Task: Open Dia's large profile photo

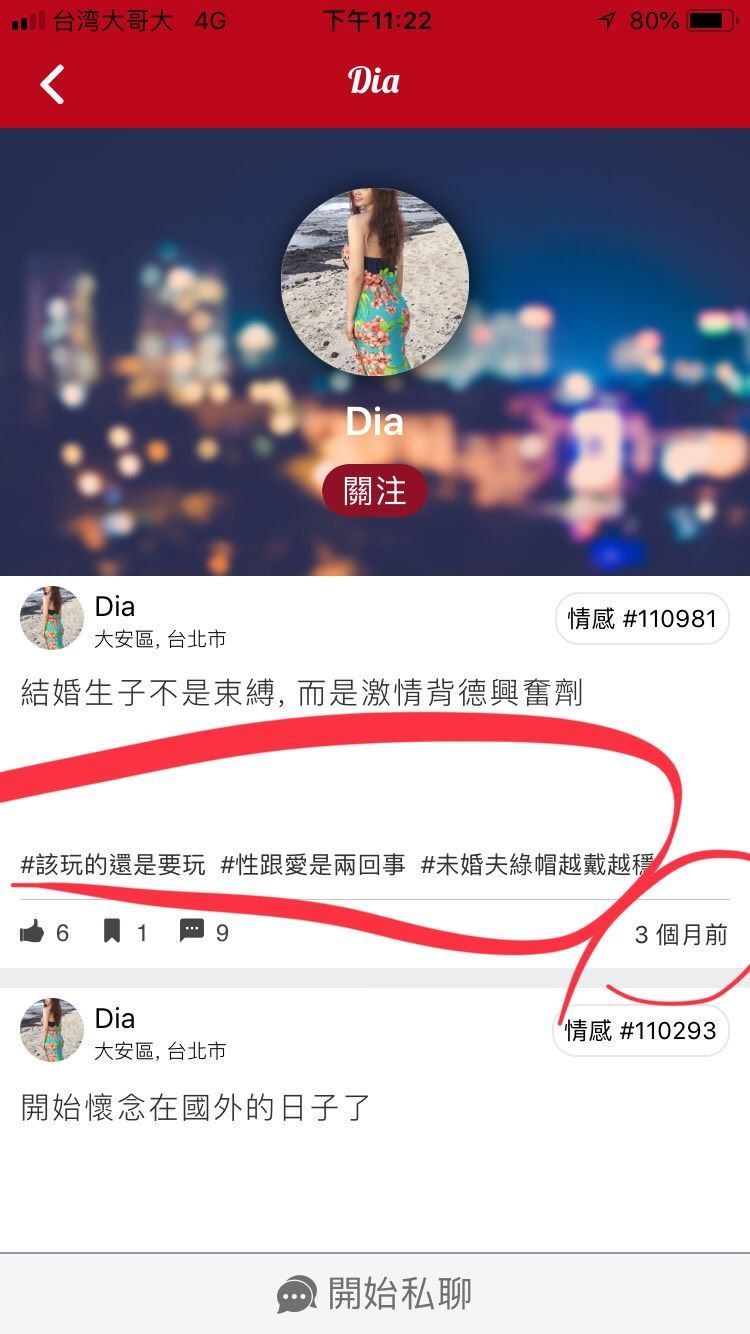Action: [375, 282]
